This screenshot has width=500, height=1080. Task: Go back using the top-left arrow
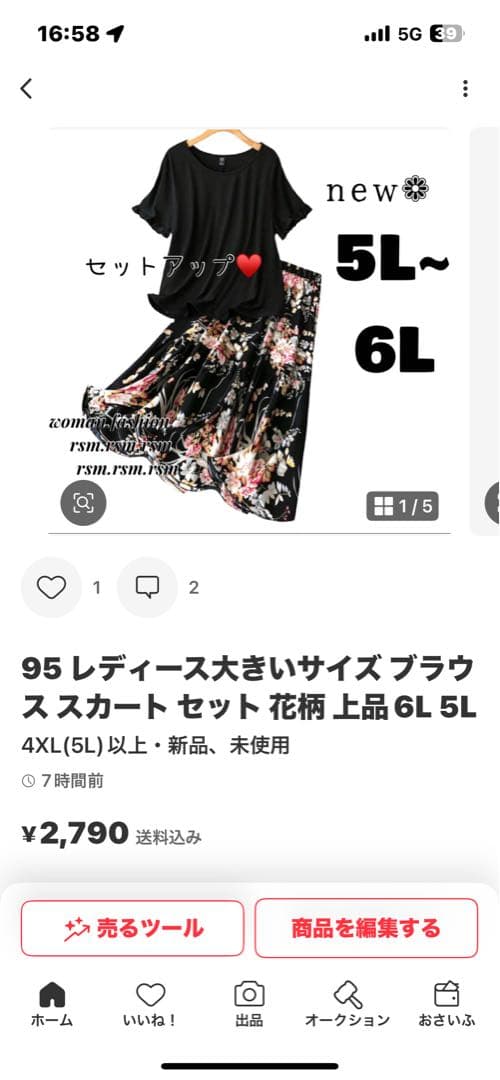point(26,89)
